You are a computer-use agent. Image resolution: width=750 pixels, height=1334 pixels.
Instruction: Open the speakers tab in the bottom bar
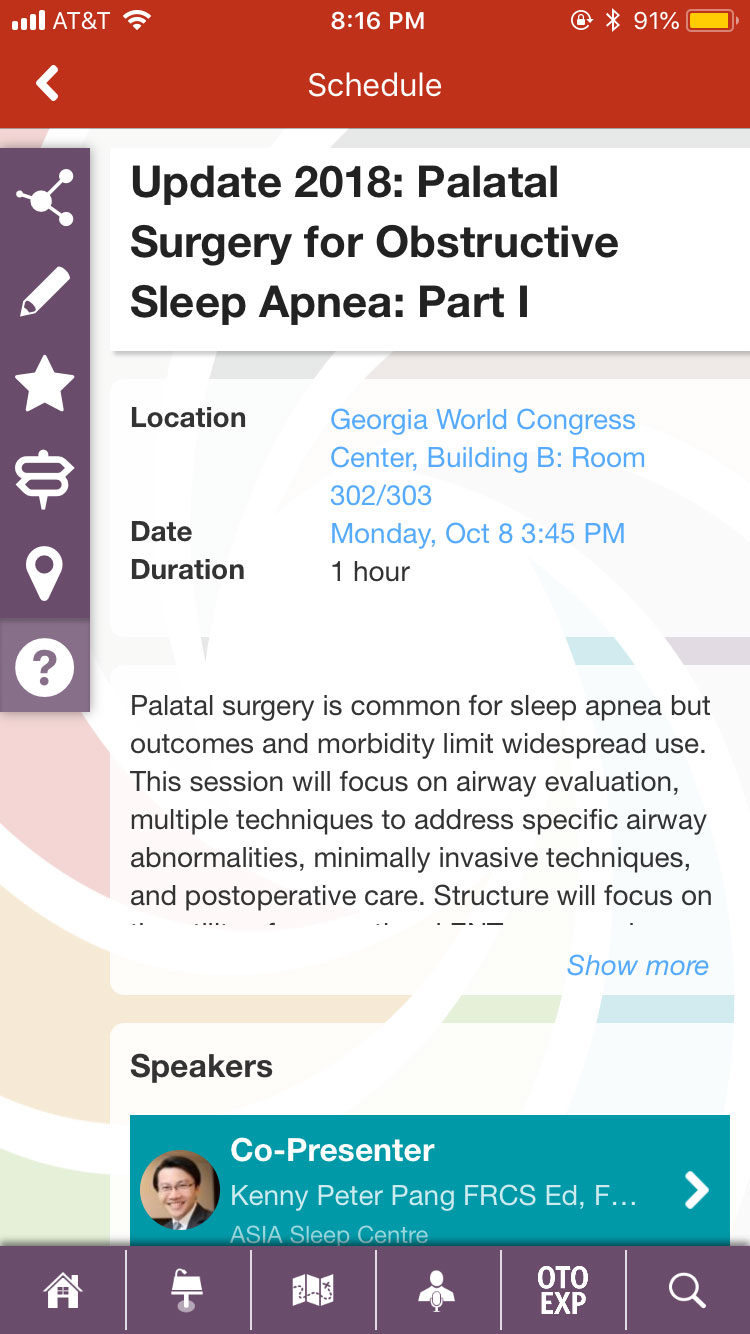tap(437, 1291)
